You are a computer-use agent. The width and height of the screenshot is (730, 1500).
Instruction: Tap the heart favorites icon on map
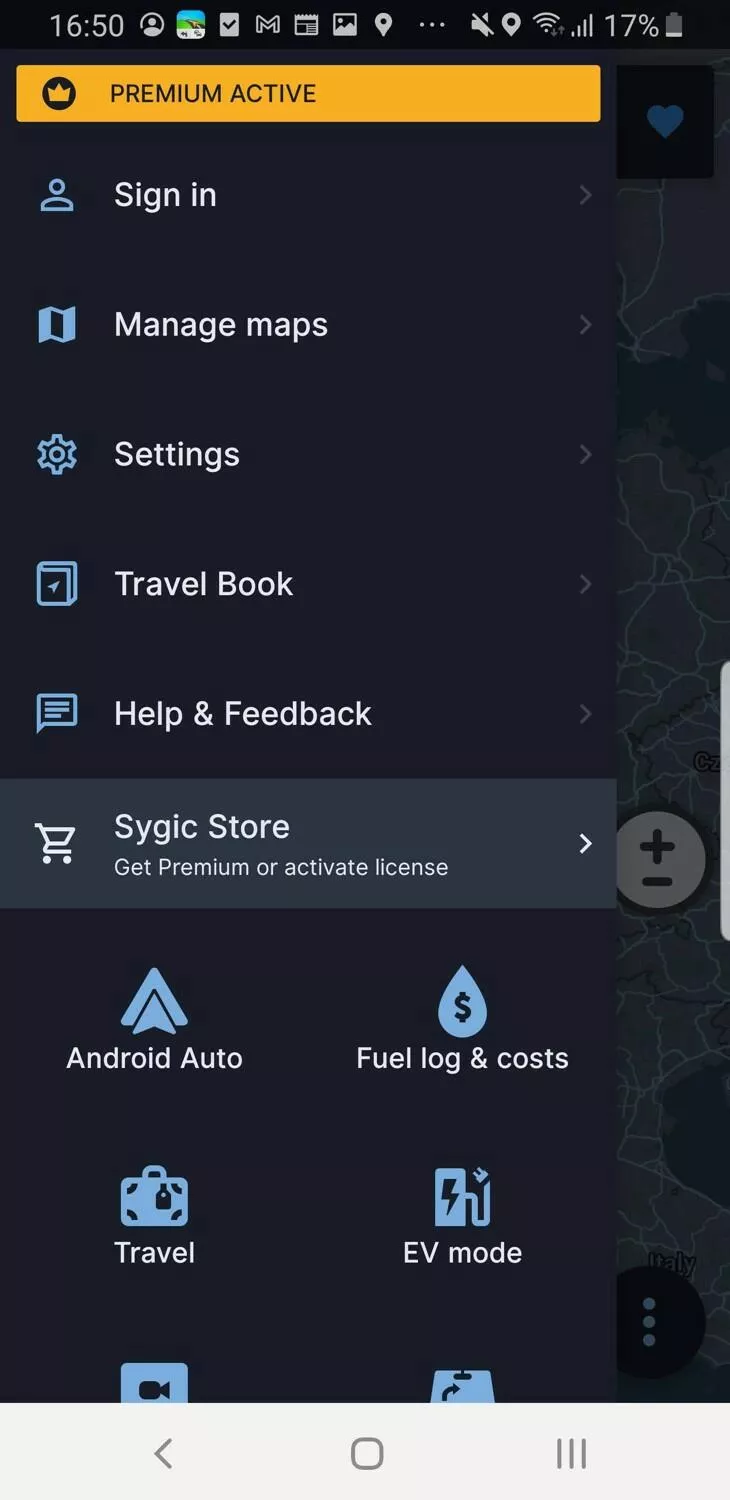pos(665,122)
